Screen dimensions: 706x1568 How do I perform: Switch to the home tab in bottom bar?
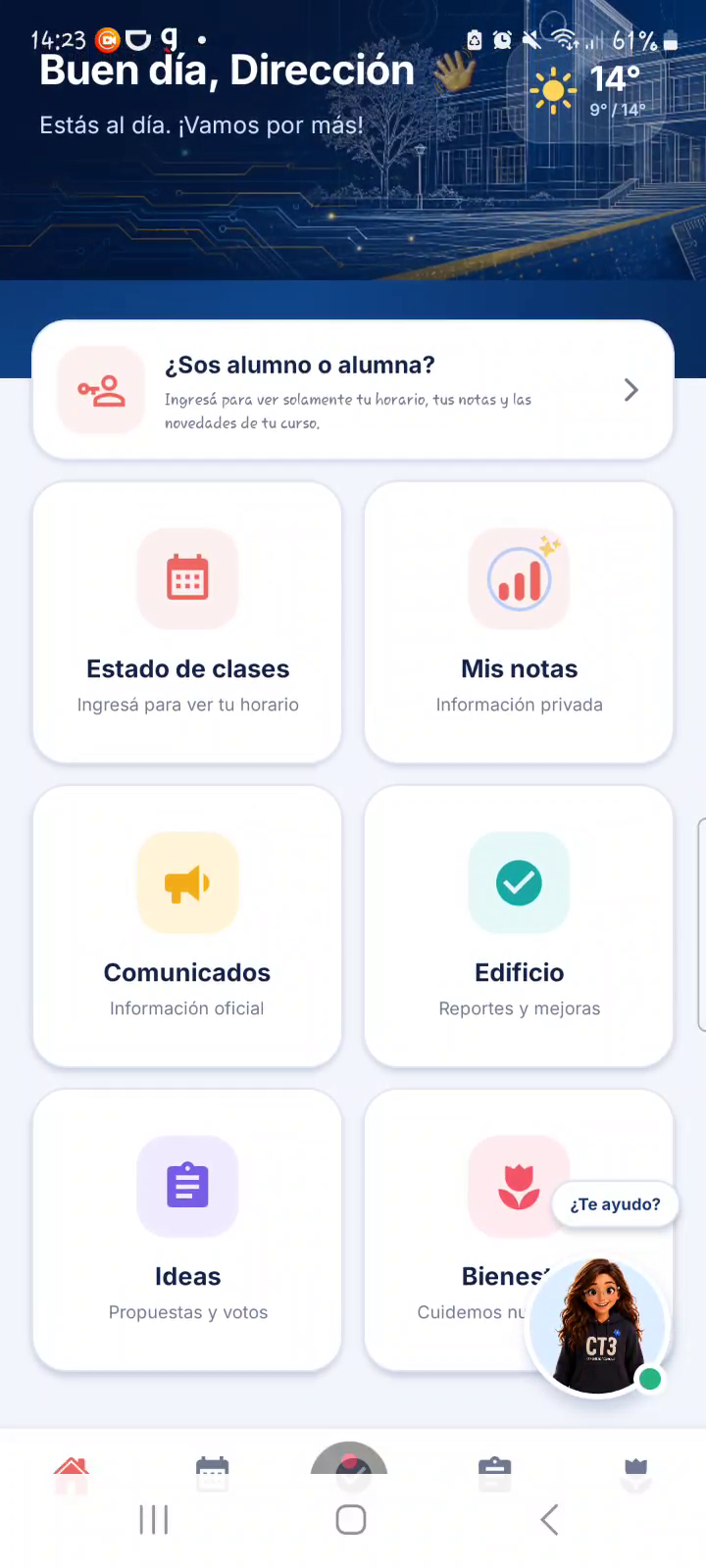71,1472
